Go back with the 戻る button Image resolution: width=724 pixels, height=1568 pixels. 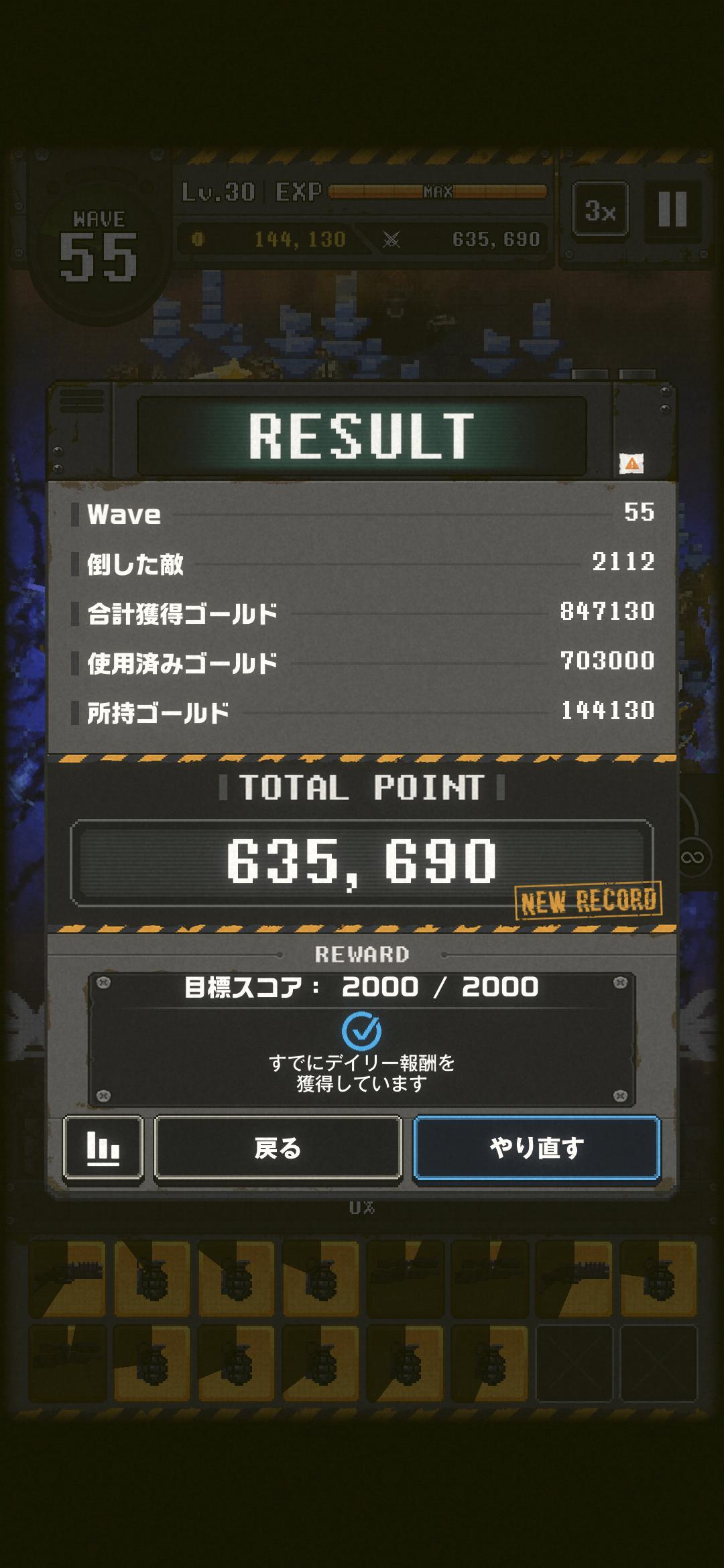coord(278,1148)
